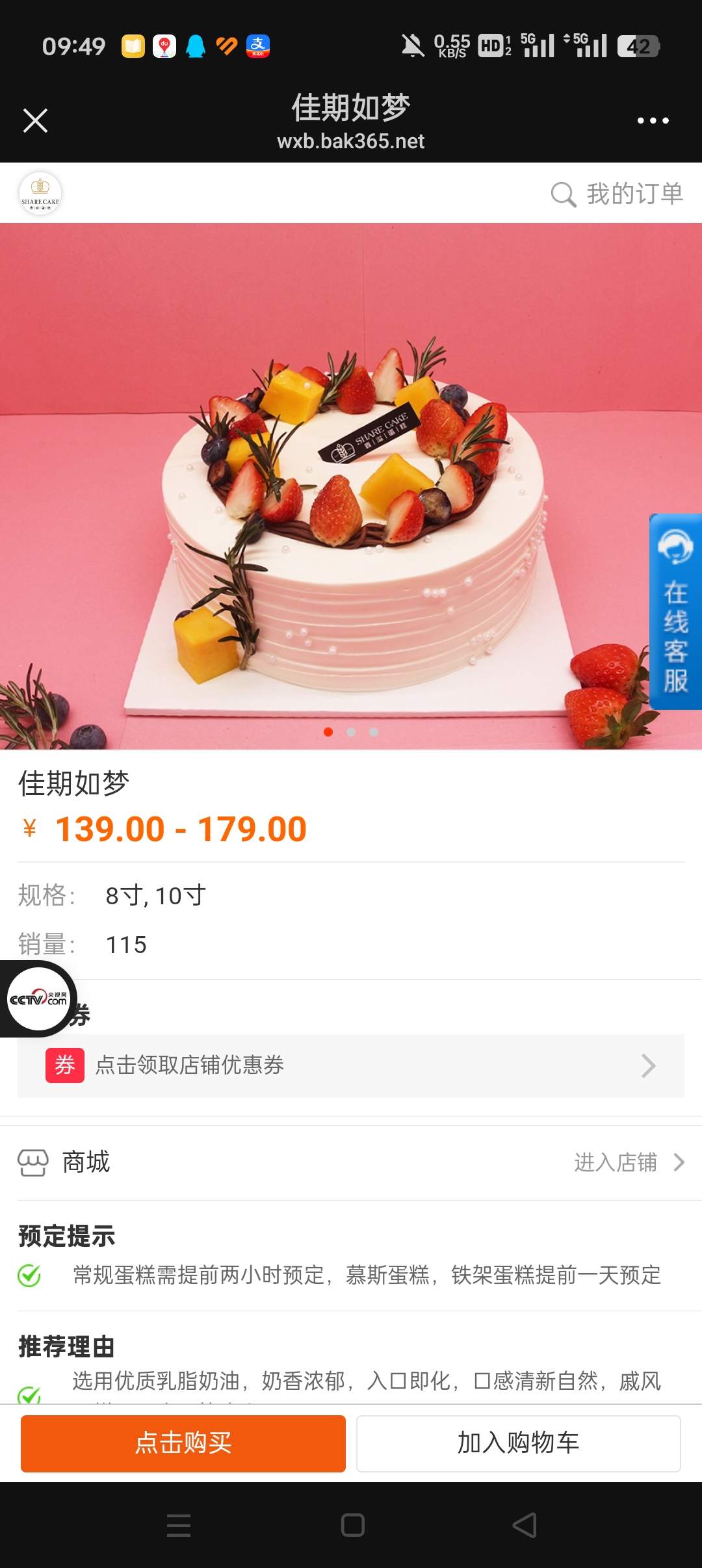This screenshot has height=1568, width=702.
Task: Tap the Share Cake shop logo
Action: 40,194
